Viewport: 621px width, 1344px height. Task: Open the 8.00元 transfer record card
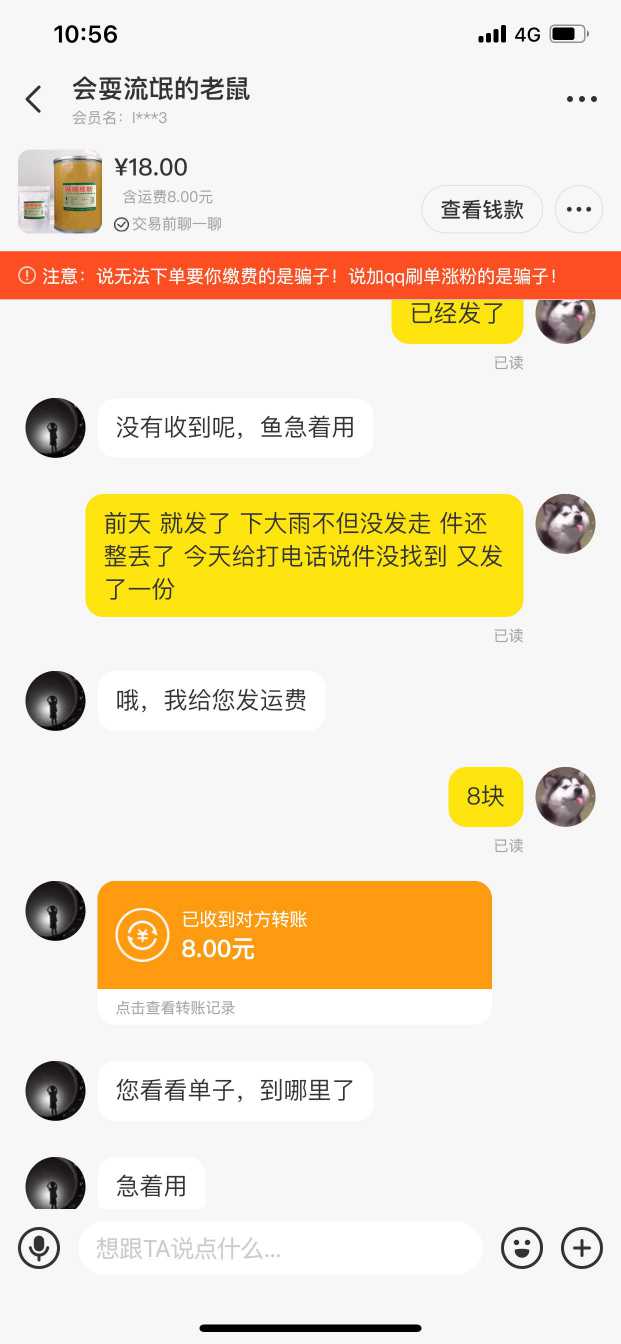coord(294,951)
